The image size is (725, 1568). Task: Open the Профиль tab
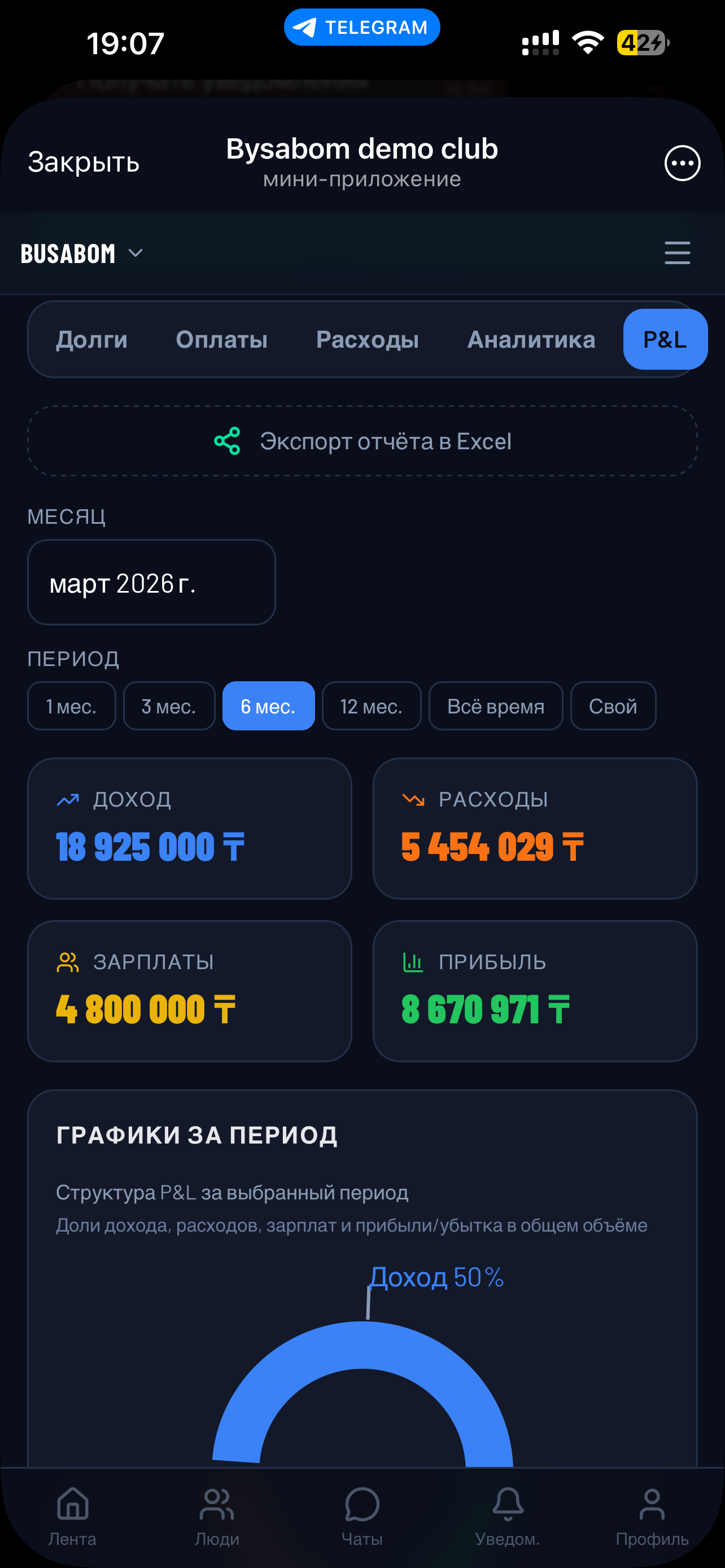tap(652, 1516)
